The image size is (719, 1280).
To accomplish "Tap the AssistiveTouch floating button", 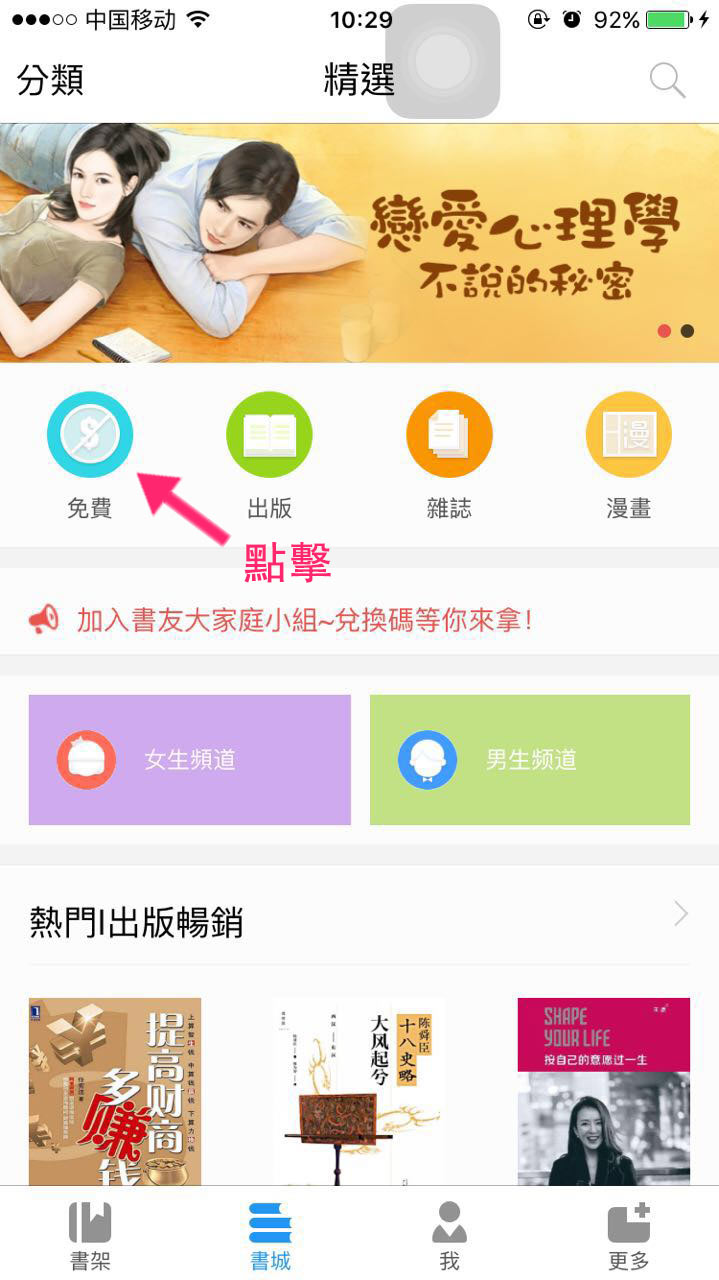I will click(443, 62).
